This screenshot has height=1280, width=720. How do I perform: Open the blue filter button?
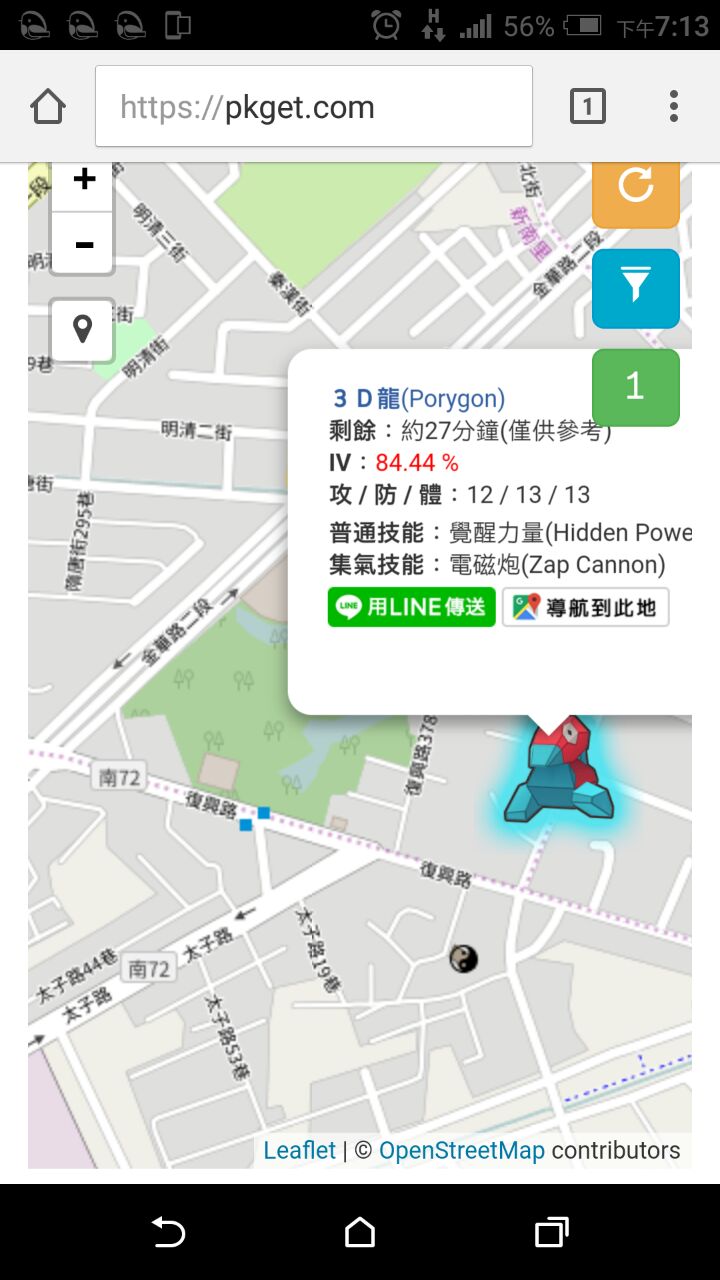(636, 288)
